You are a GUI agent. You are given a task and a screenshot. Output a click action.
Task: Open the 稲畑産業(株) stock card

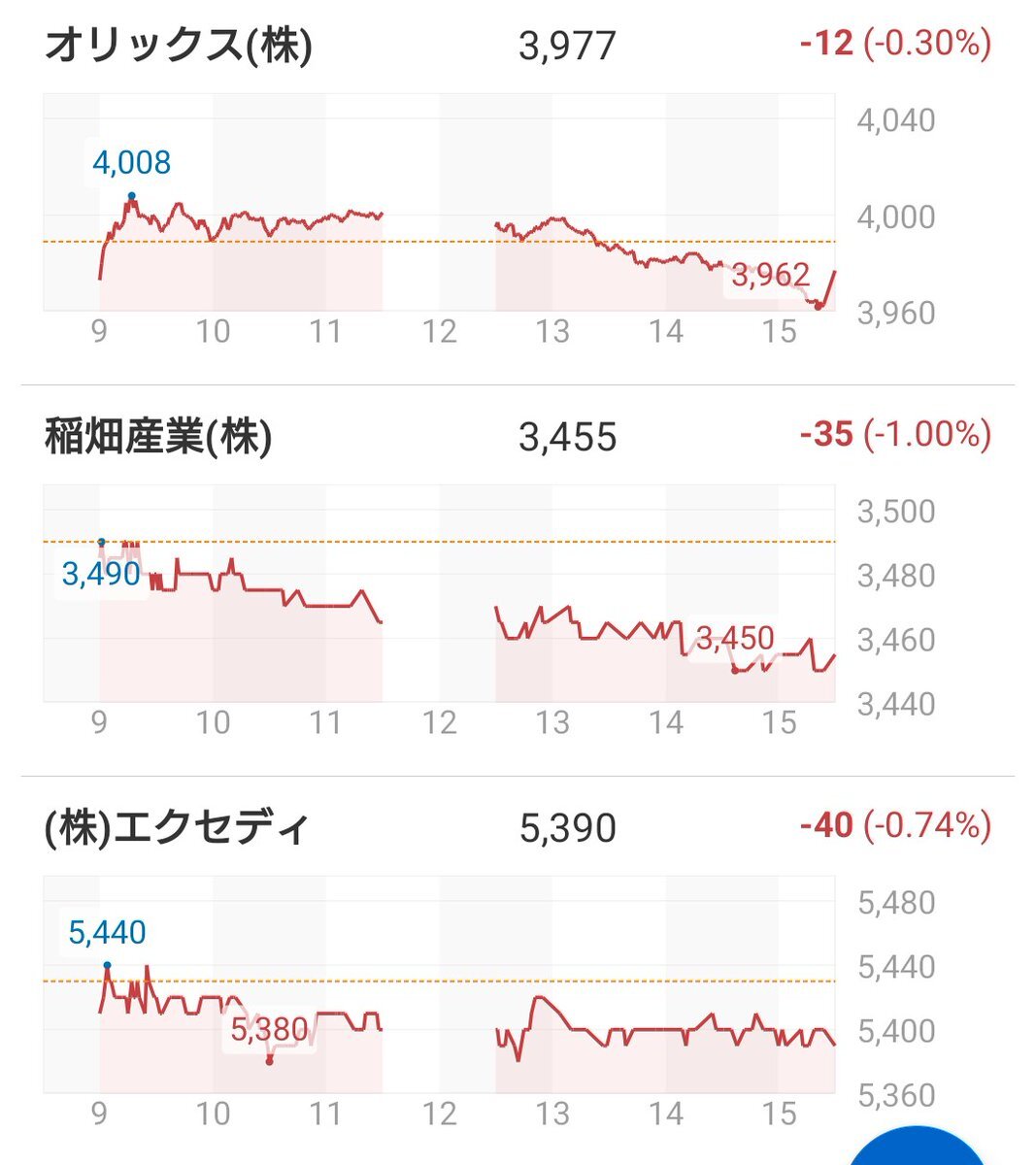pos(158,437)
